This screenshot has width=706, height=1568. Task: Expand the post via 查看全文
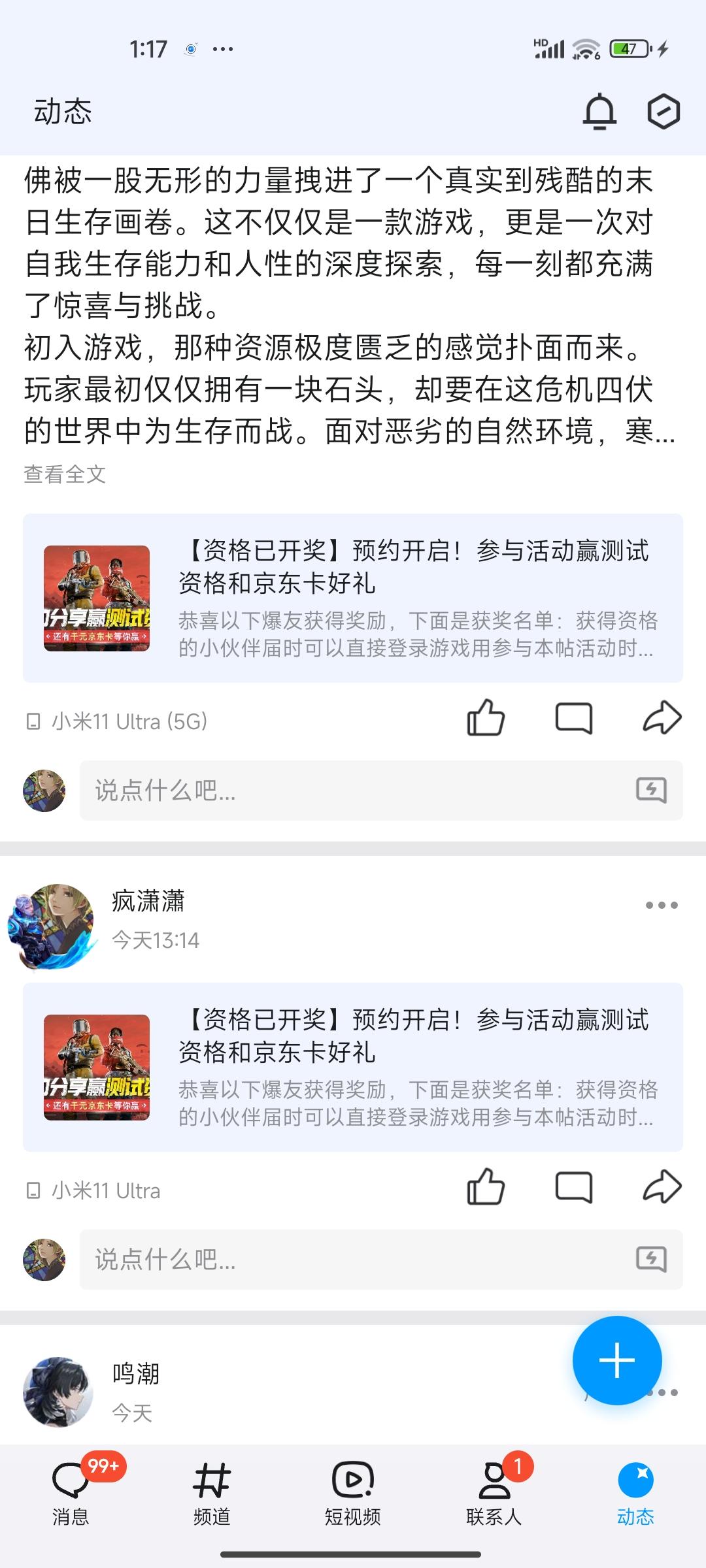65,474
